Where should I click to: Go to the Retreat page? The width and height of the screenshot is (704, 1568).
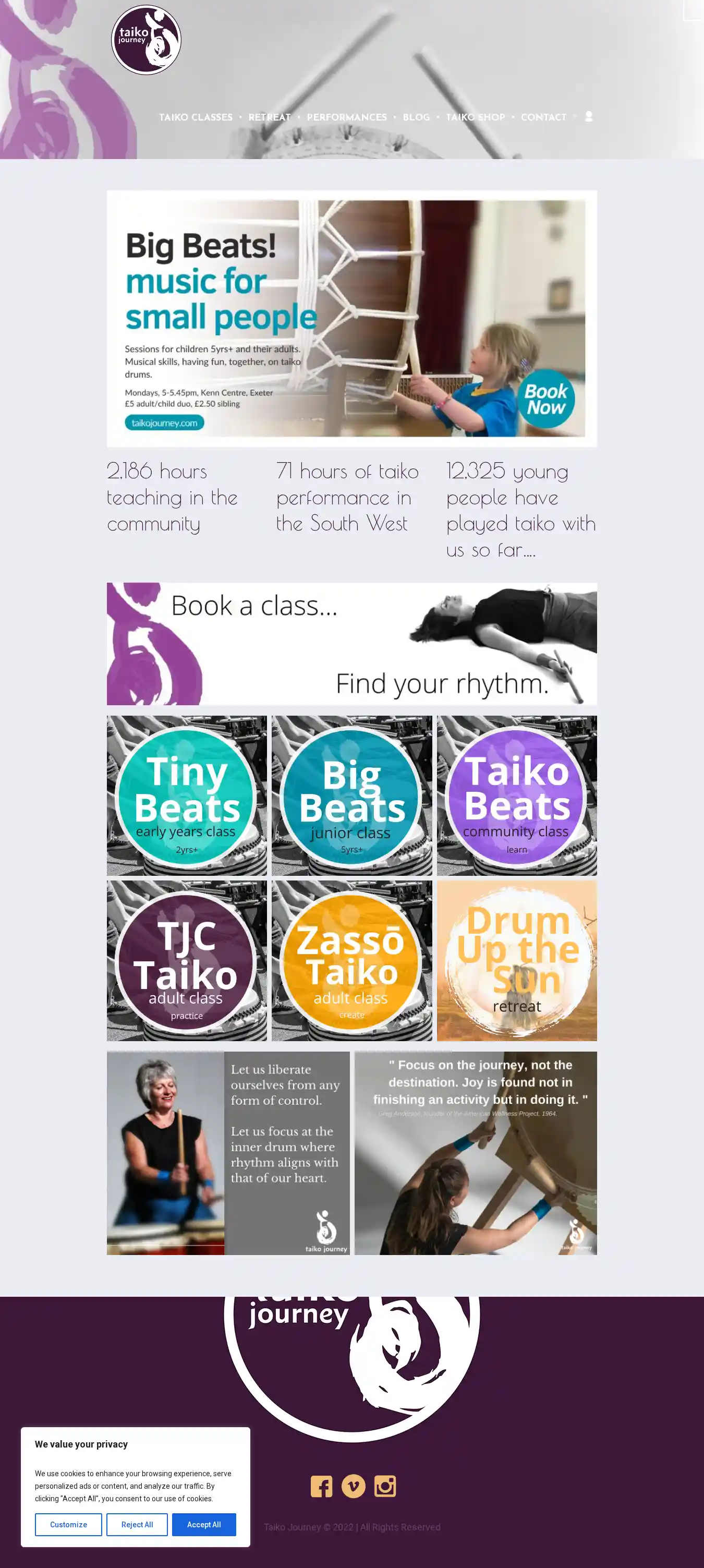270,117
